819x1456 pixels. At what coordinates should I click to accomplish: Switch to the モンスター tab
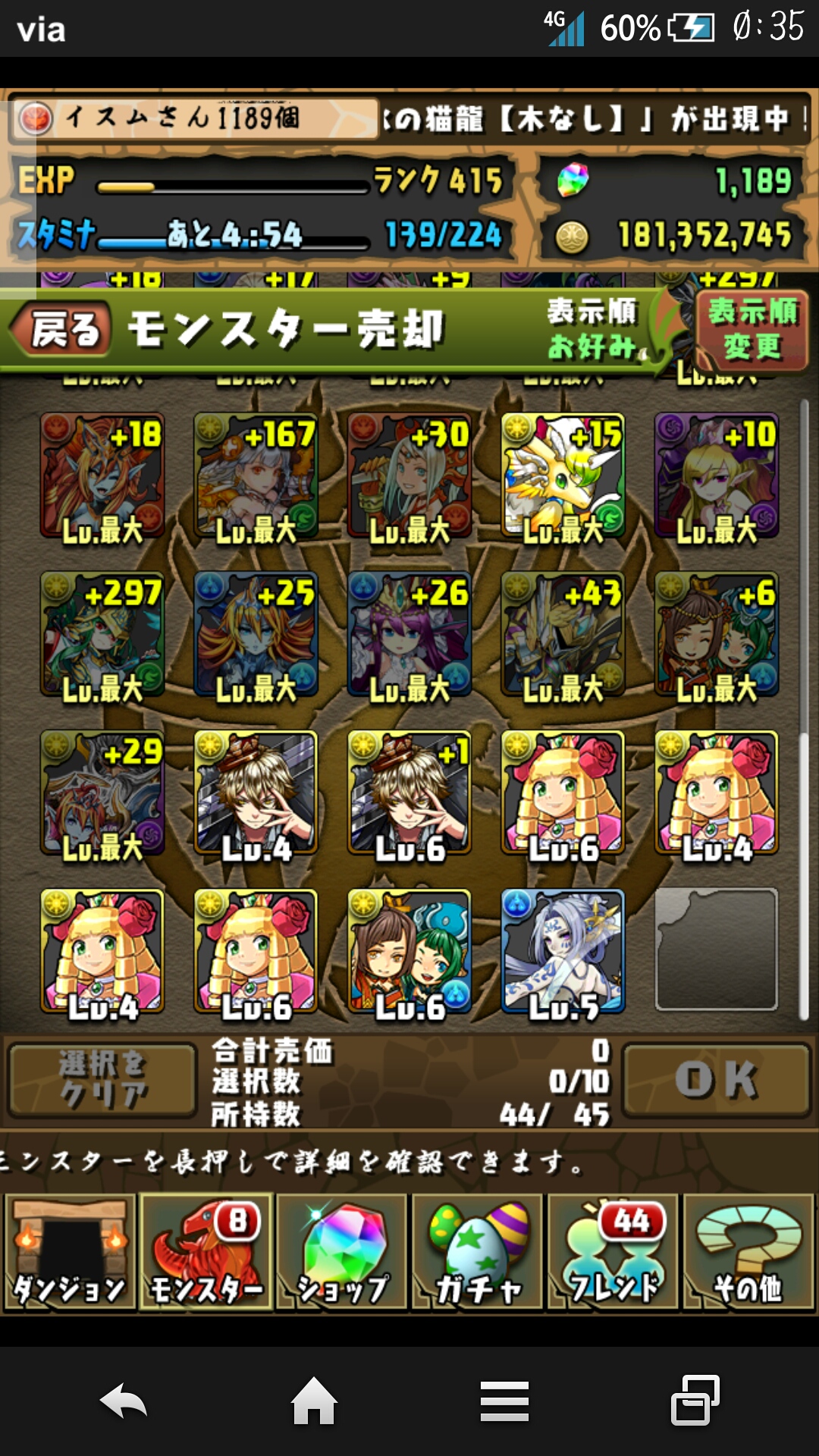click(206, 1253)
